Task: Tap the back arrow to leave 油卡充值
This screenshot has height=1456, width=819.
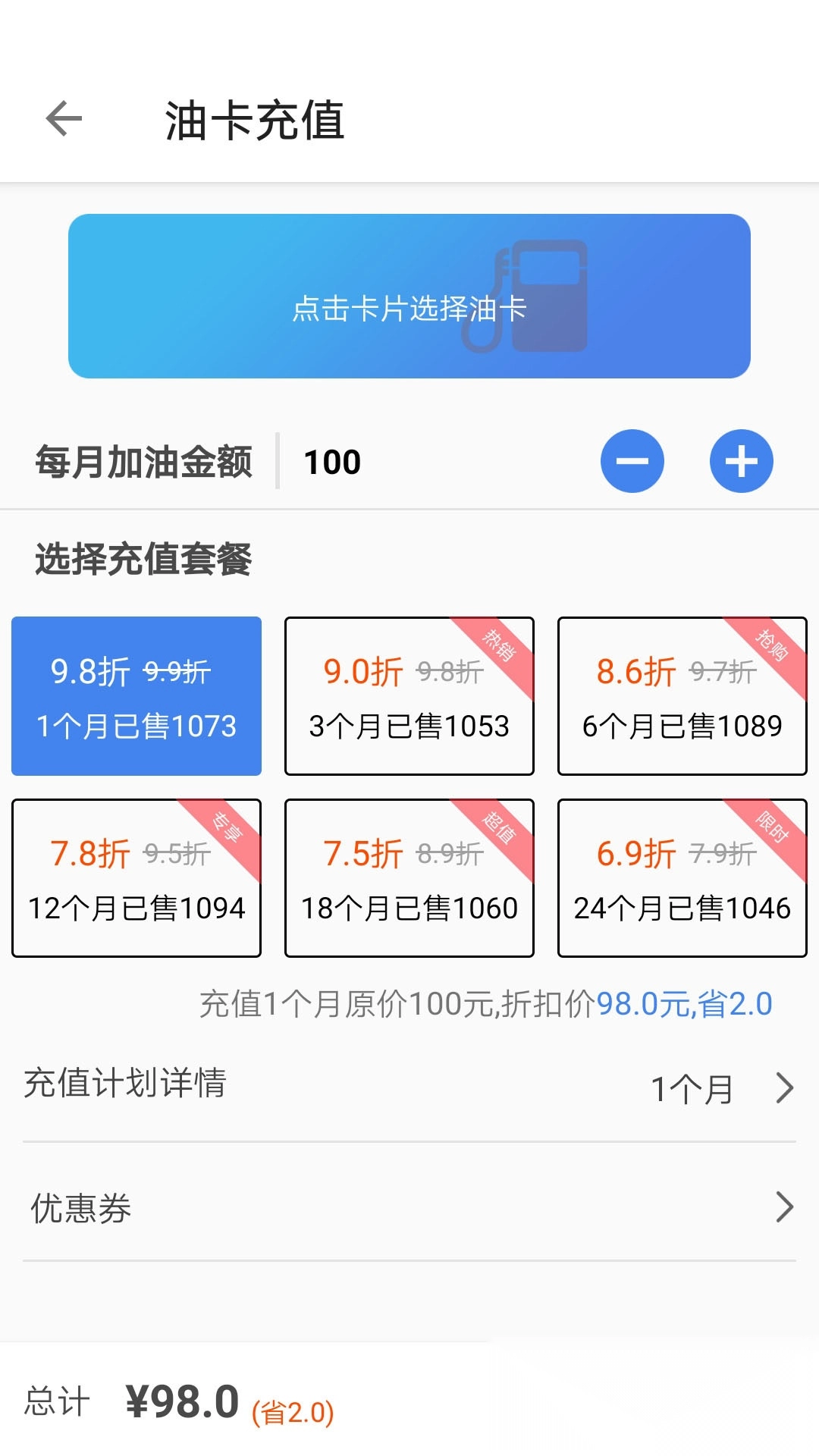Action: coord(63,118)
